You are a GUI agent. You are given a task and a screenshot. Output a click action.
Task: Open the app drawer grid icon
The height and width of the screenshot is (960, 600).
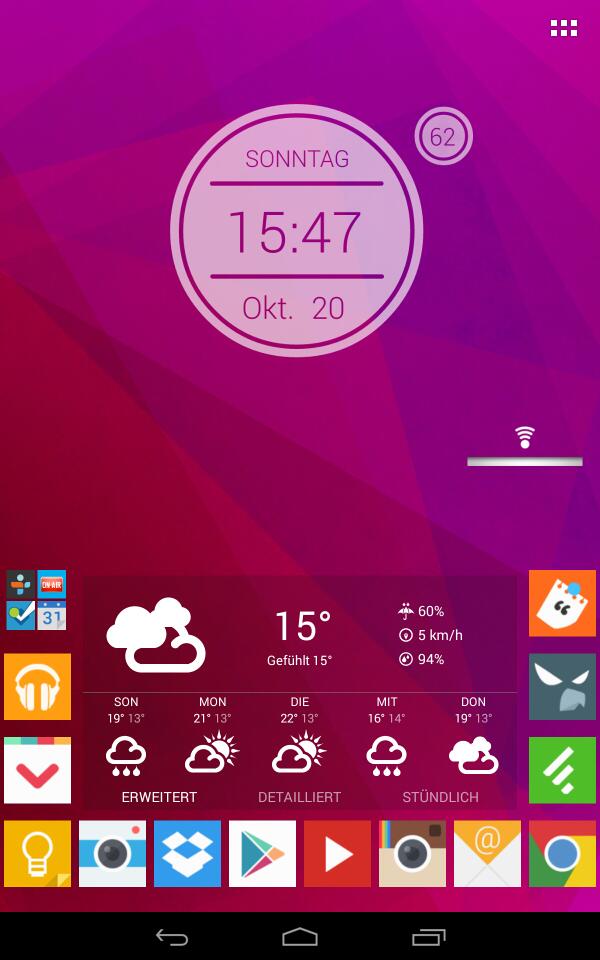pyautogui.click(x=563, y=28)
